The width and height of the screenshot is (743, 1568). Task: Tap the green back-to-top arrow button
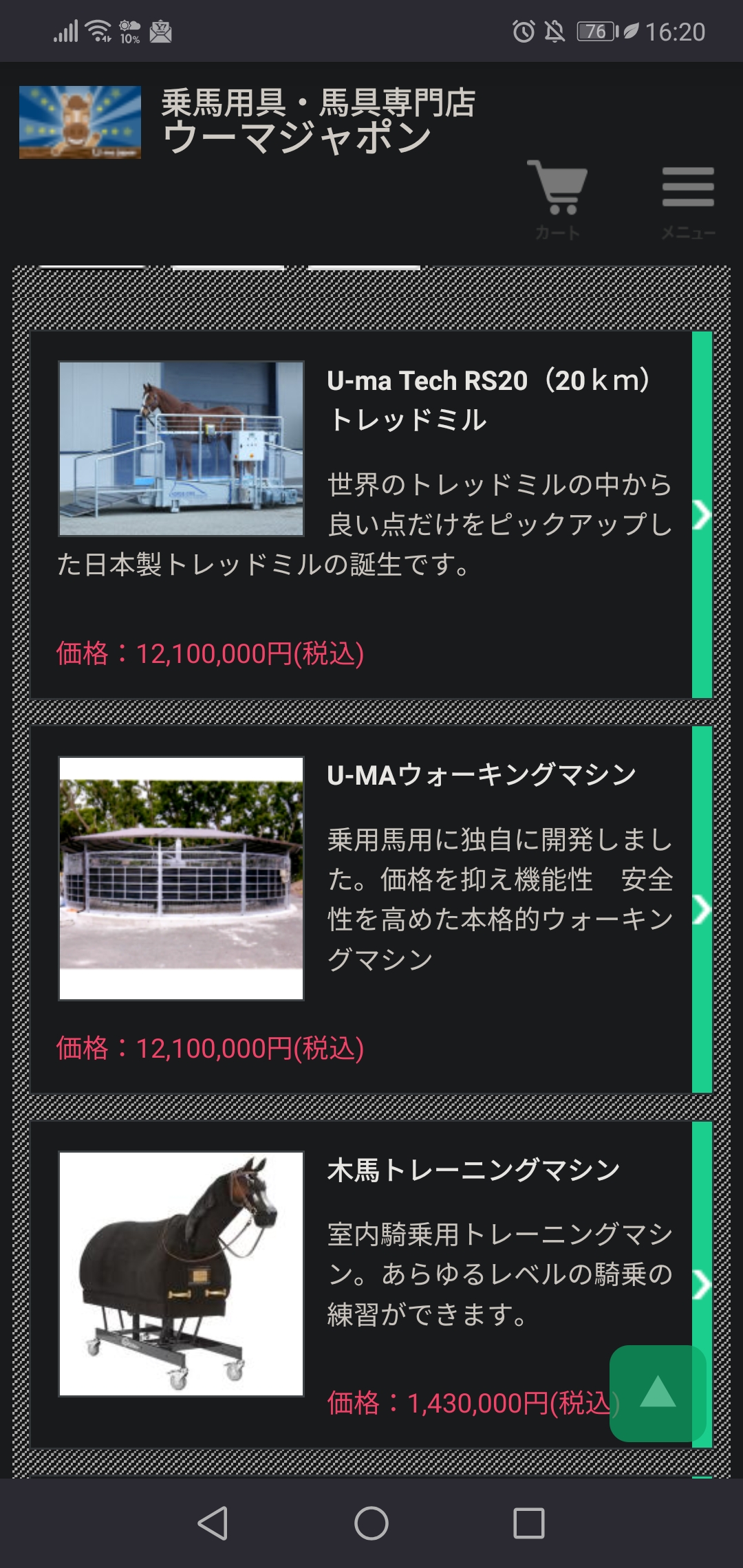tap(658, 1393)
